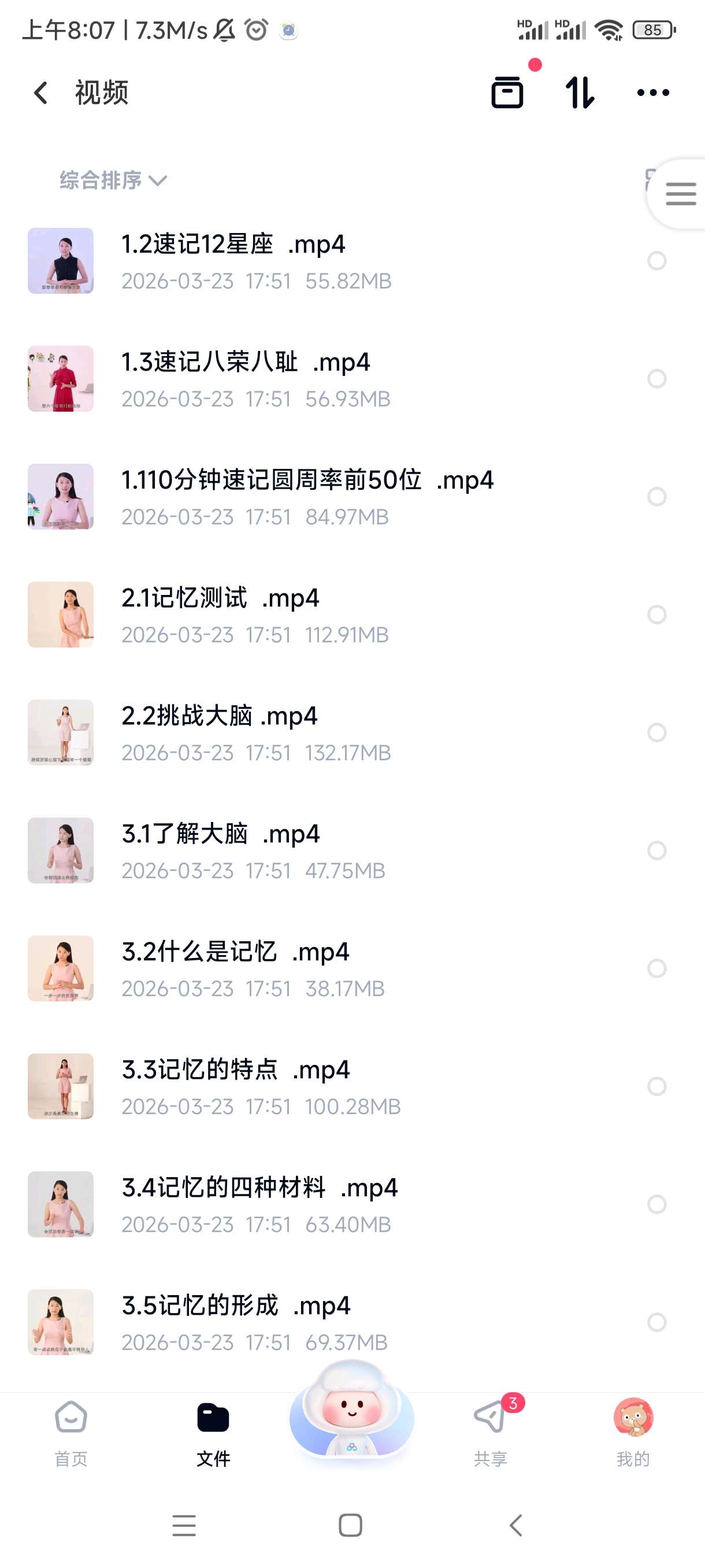Image resolution: width=705 pixels, height=1568 pixels.
Task: Open the transfer box icon with red dot
Action: 508,93
